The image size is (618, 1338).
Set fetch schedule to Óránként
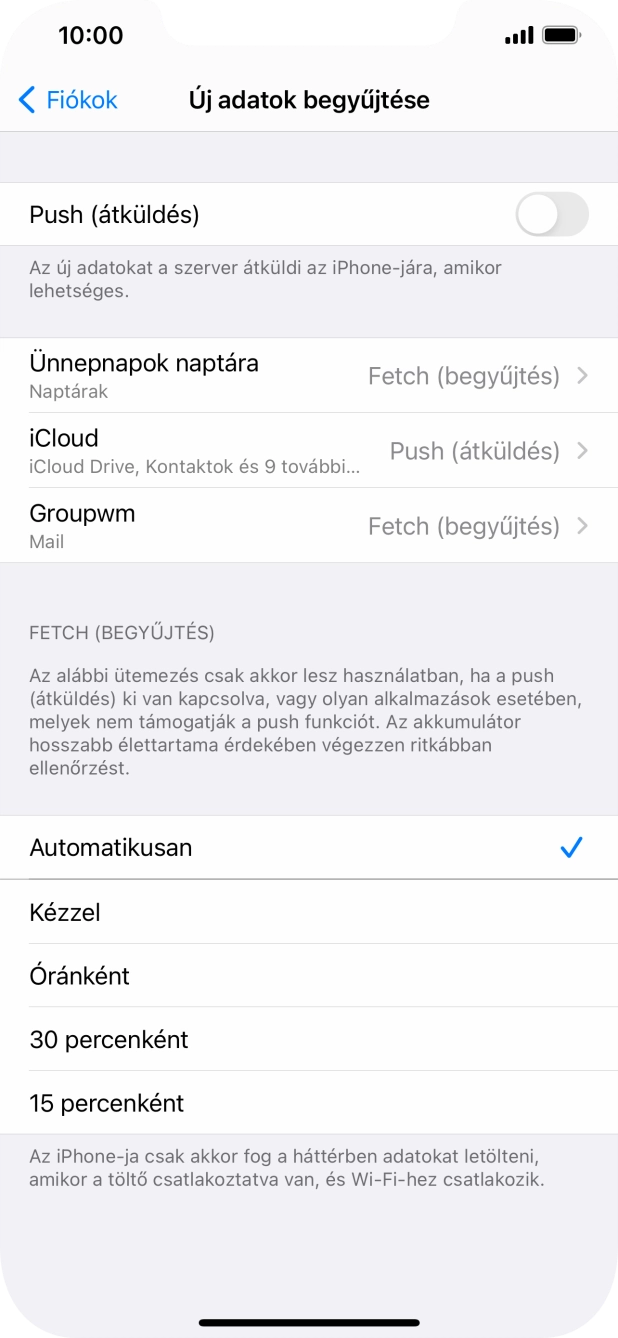(309, 976)
